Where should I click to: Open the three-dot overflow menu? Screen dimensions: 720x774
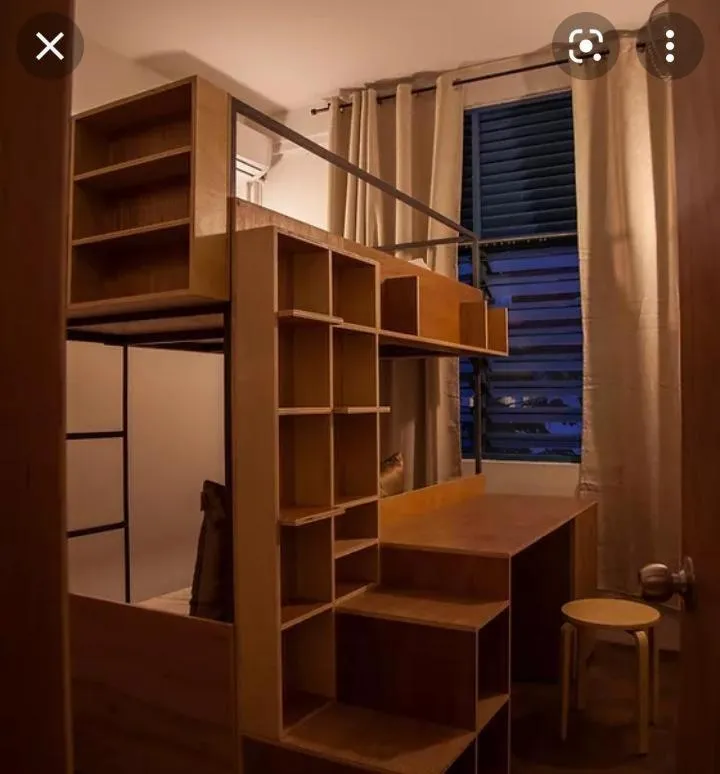point(669,46)
